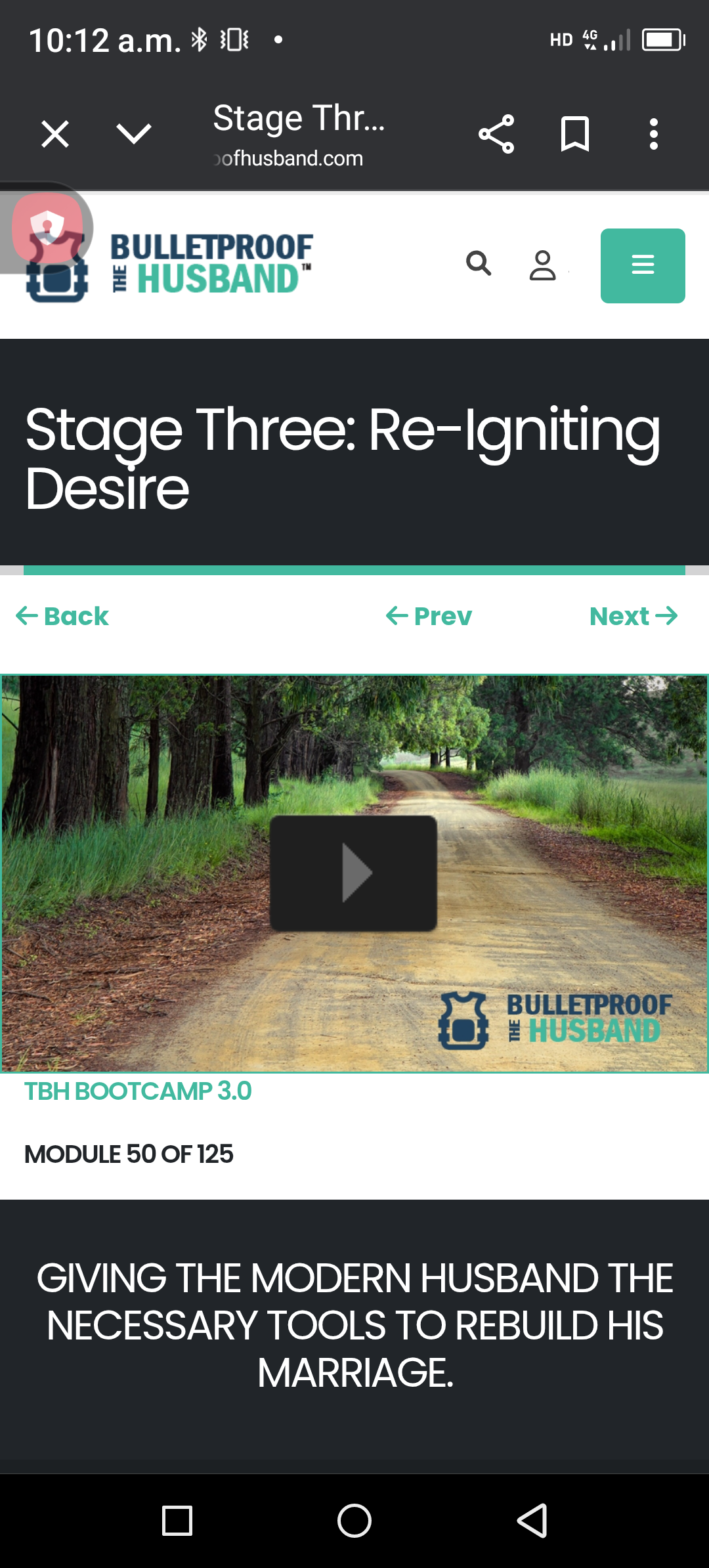This screenshot has height=1568, width=709.
Task: Close the in-app browser tab
Action: (x=55, y=135)
